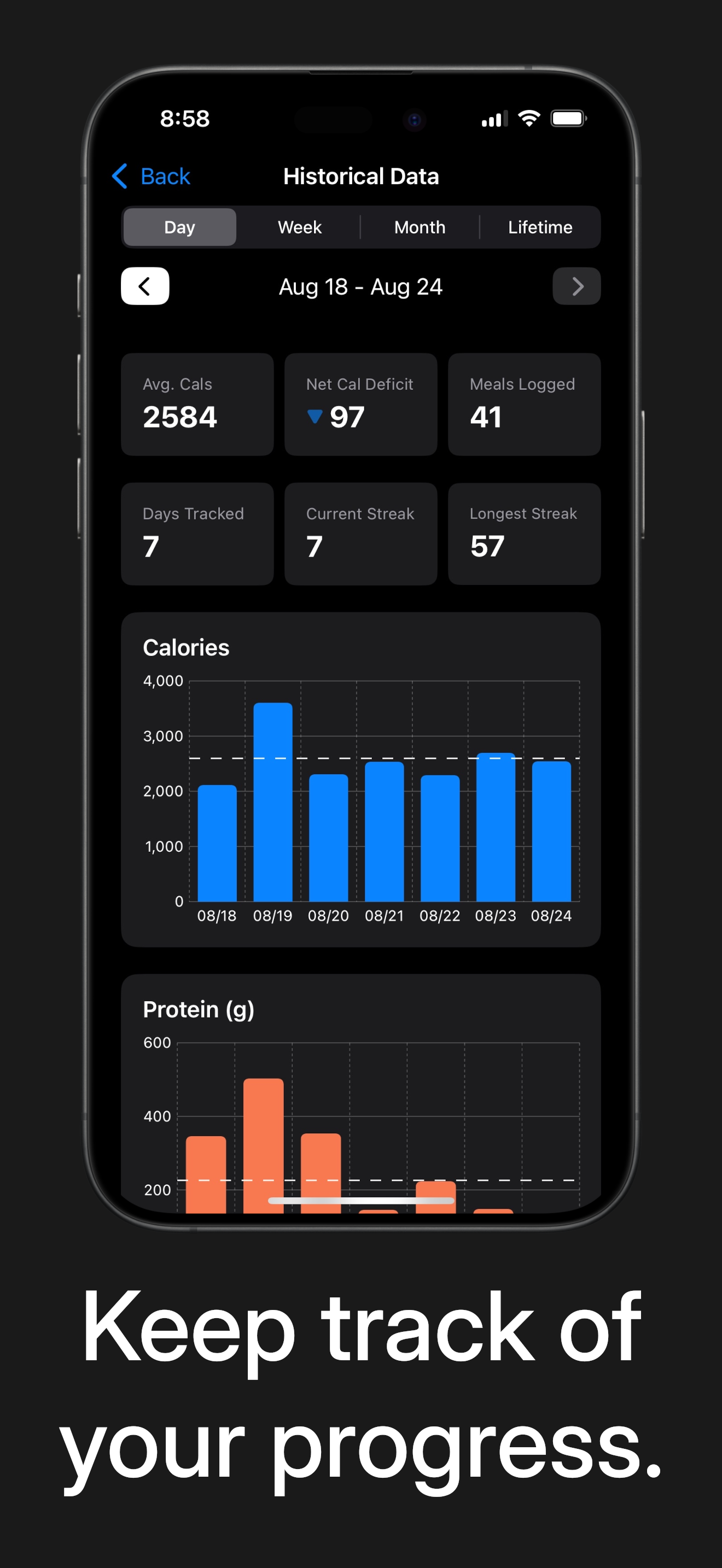The height and width of the screenshot is (1568, 722).
Task: Click the Wi-Fi icon in the status bar
Action: pos(529,118)
